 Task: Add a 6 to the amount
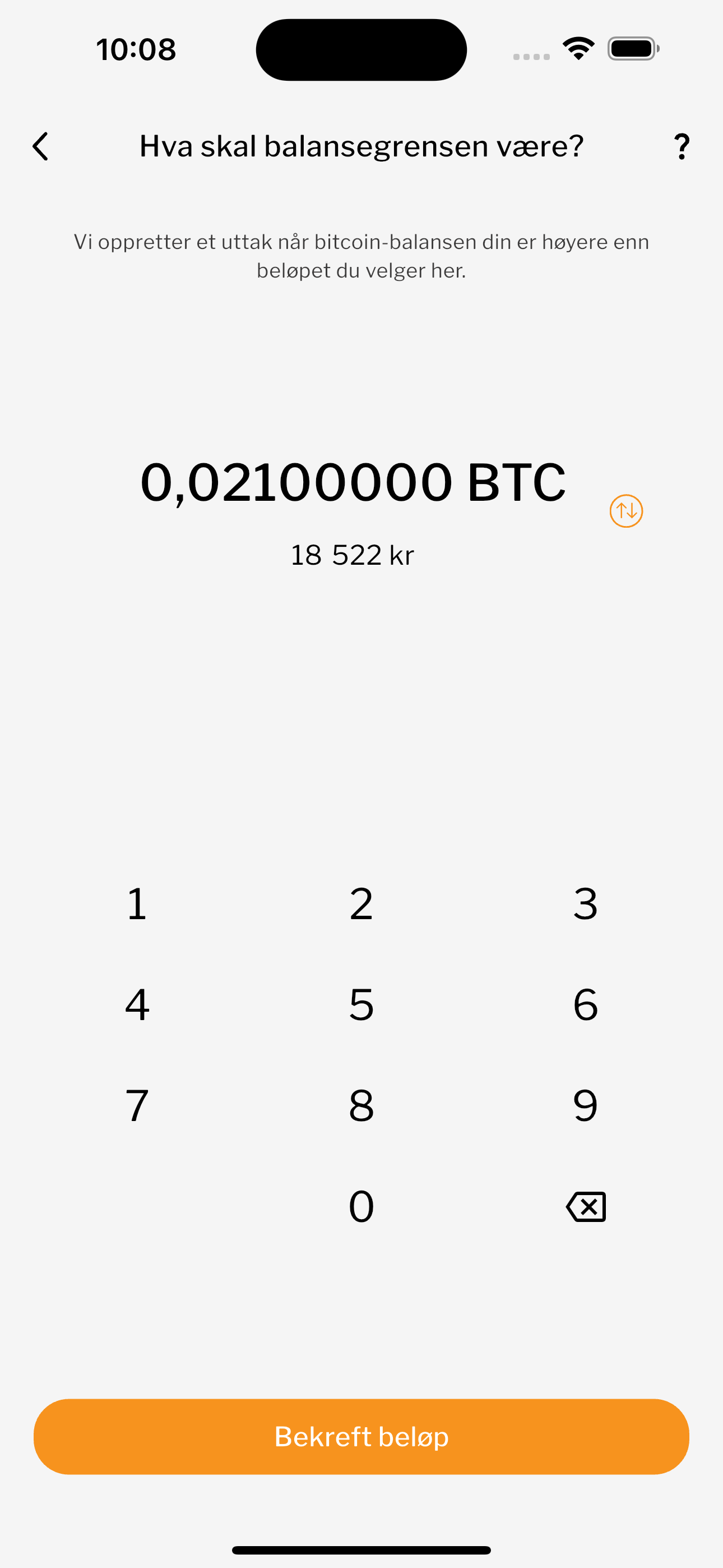click(586, 1004)
